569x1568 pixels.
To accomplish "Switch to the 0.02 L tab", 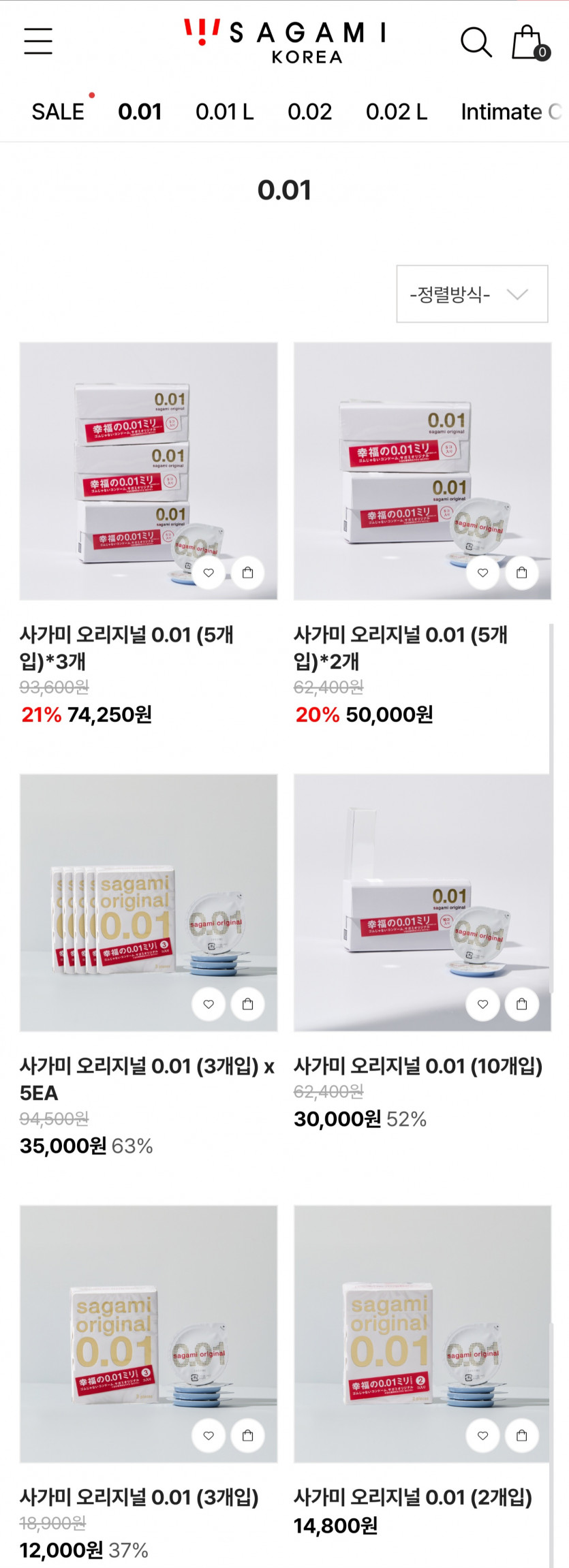I will [396, 112].
